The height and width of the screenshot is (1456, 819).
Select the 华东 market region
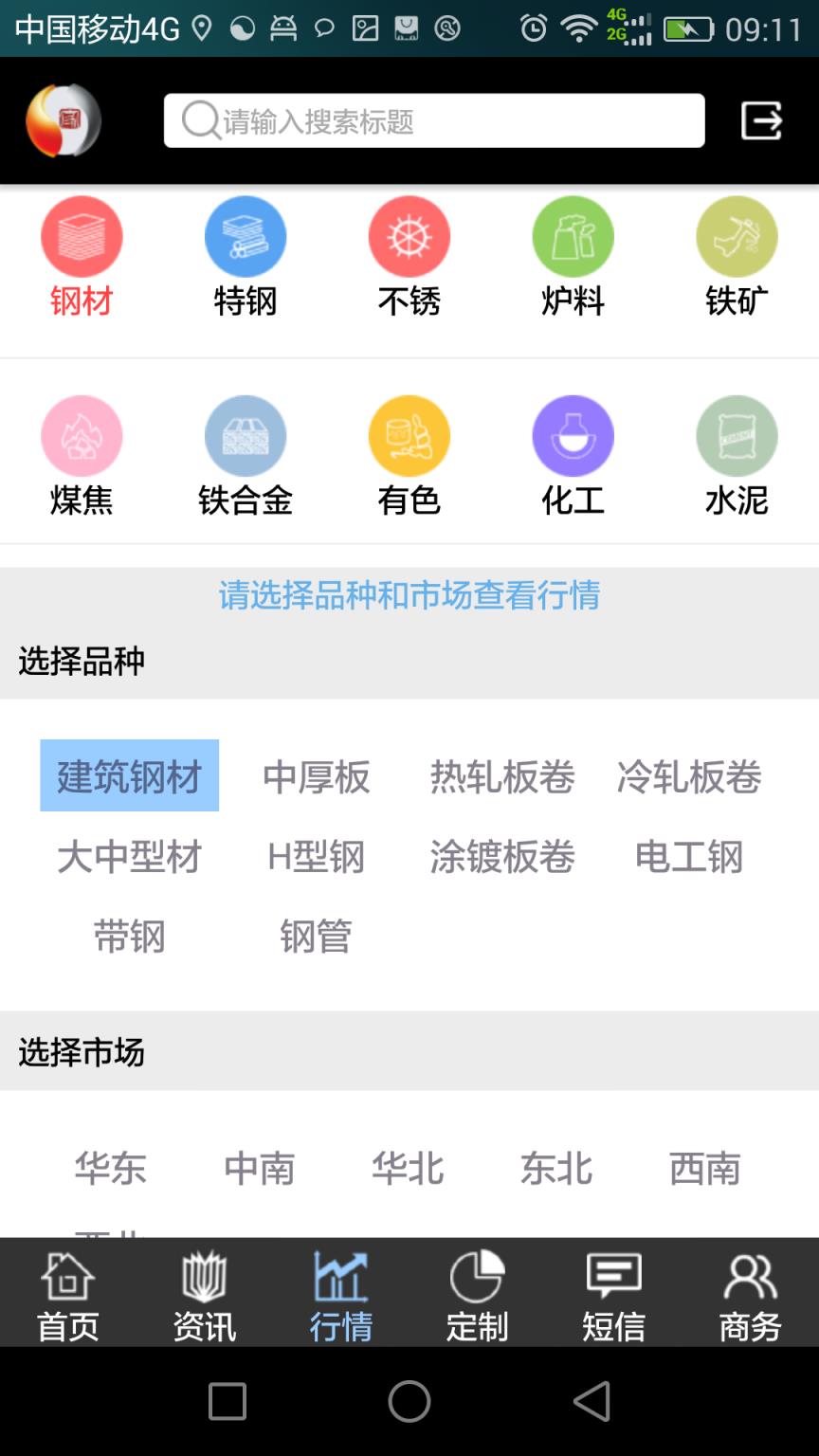[x=110, y=1170]
